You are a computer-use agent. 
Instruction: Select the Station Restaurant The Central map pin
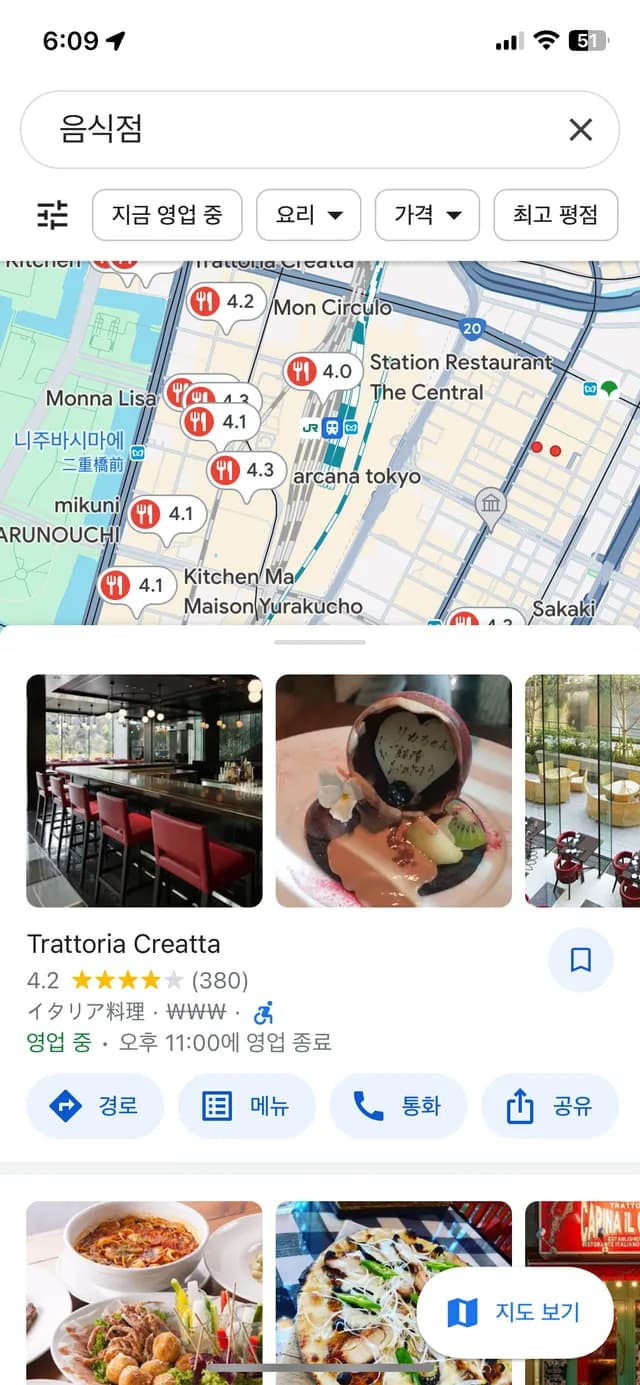pos(319,372)
